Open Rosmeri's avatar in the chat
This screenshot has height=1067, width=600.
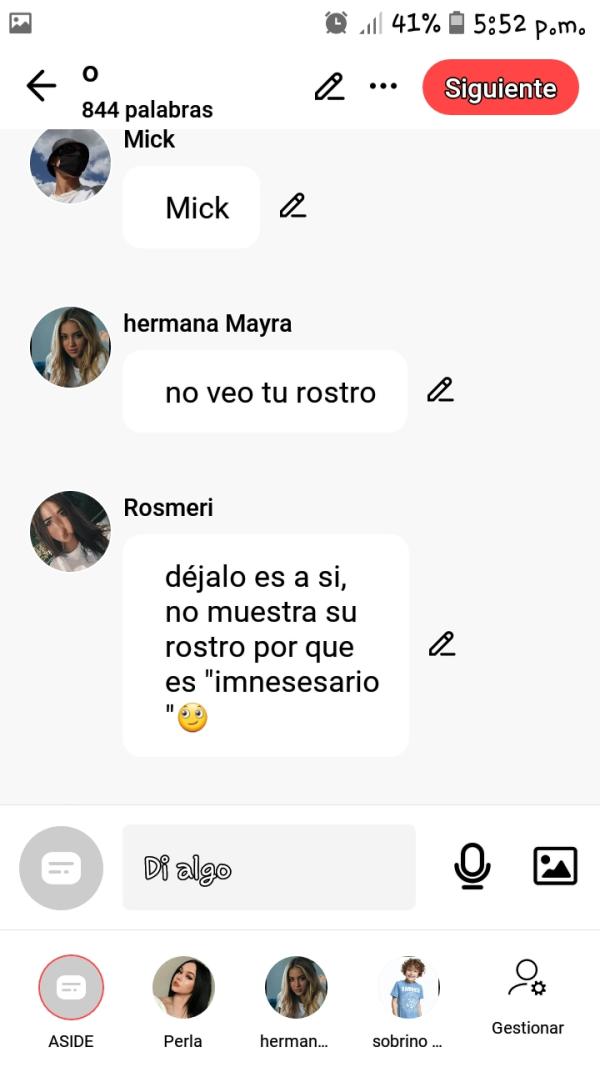tap(70, 531)
